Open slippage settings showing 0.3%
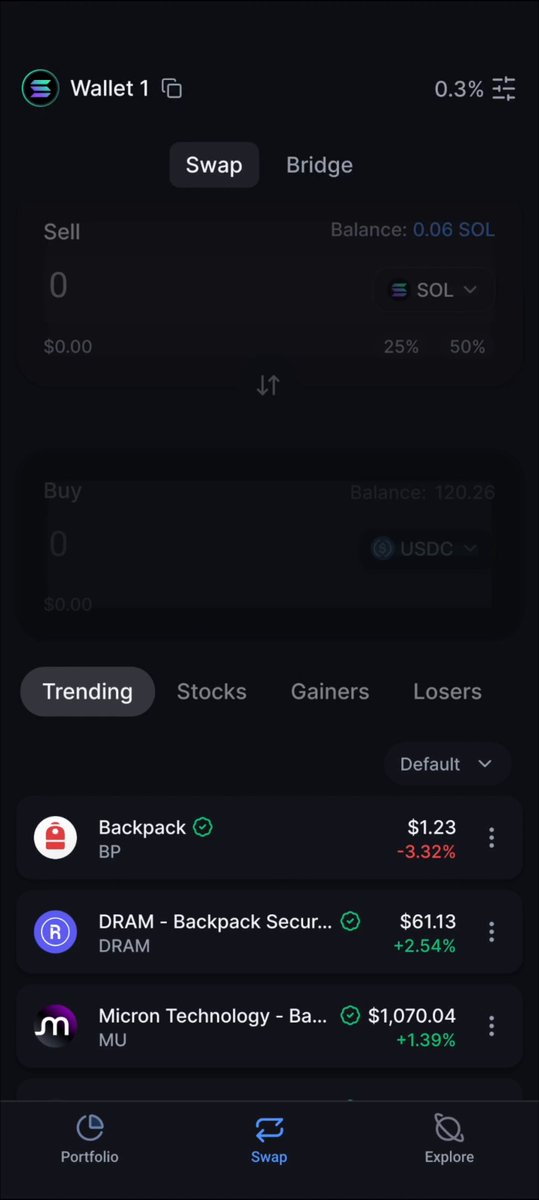 coord(475,89)
